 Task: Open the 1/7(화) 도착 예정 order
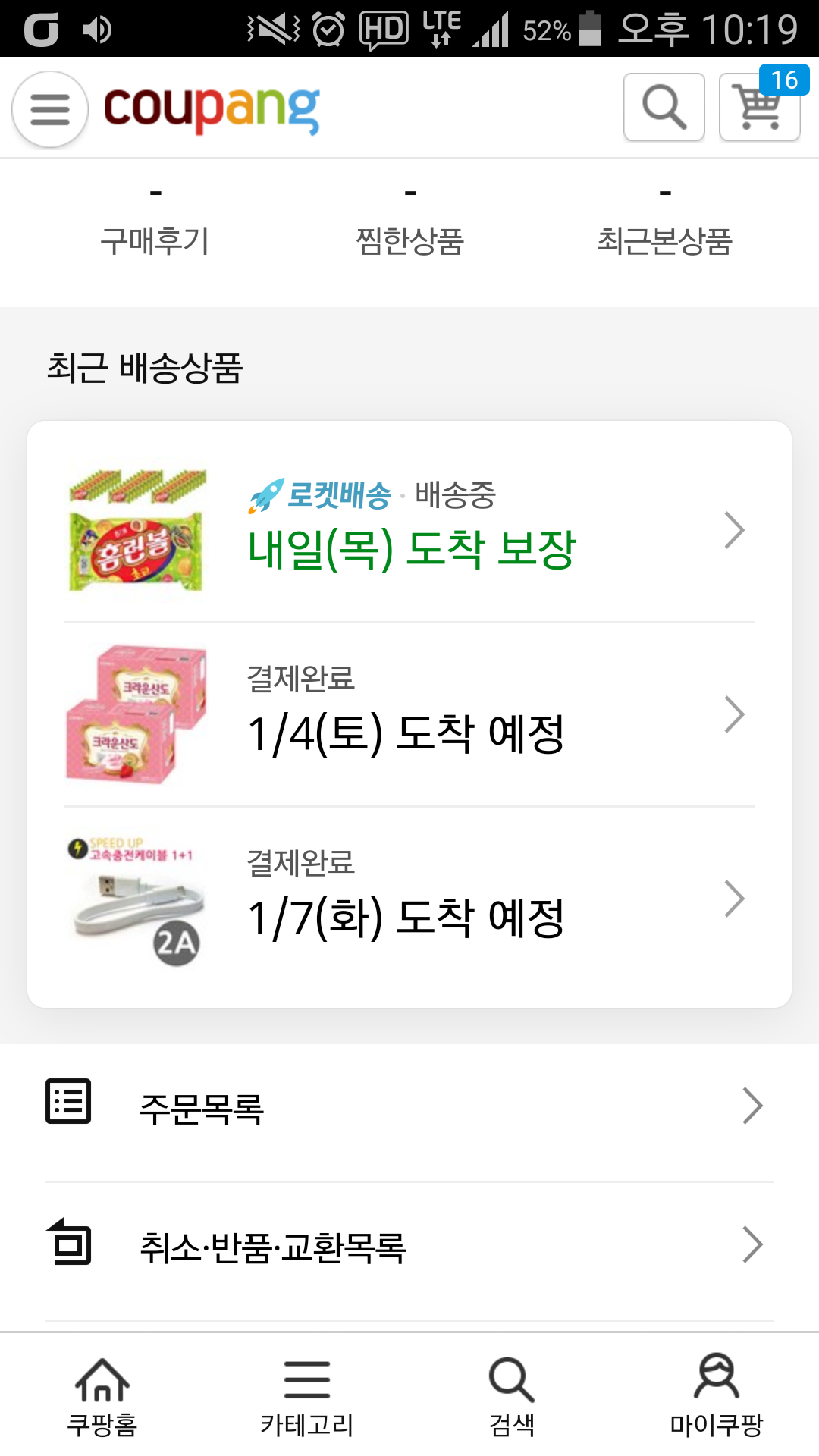click(x=409, y=899)
